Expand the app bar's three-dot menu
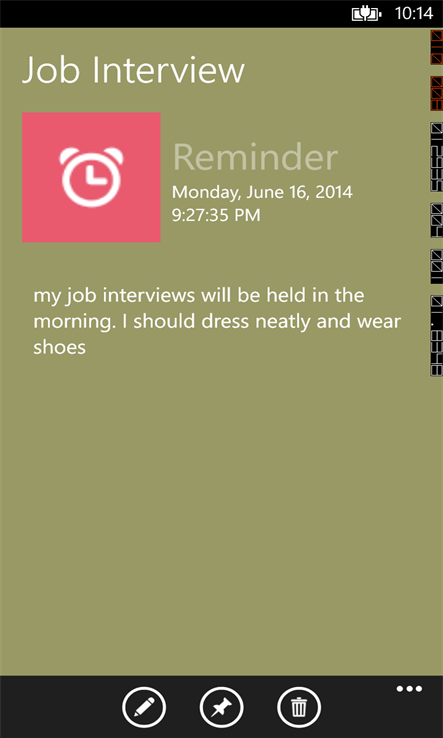Image resolution: width=443 pixels, height=738 pixels. click(409, 689)
